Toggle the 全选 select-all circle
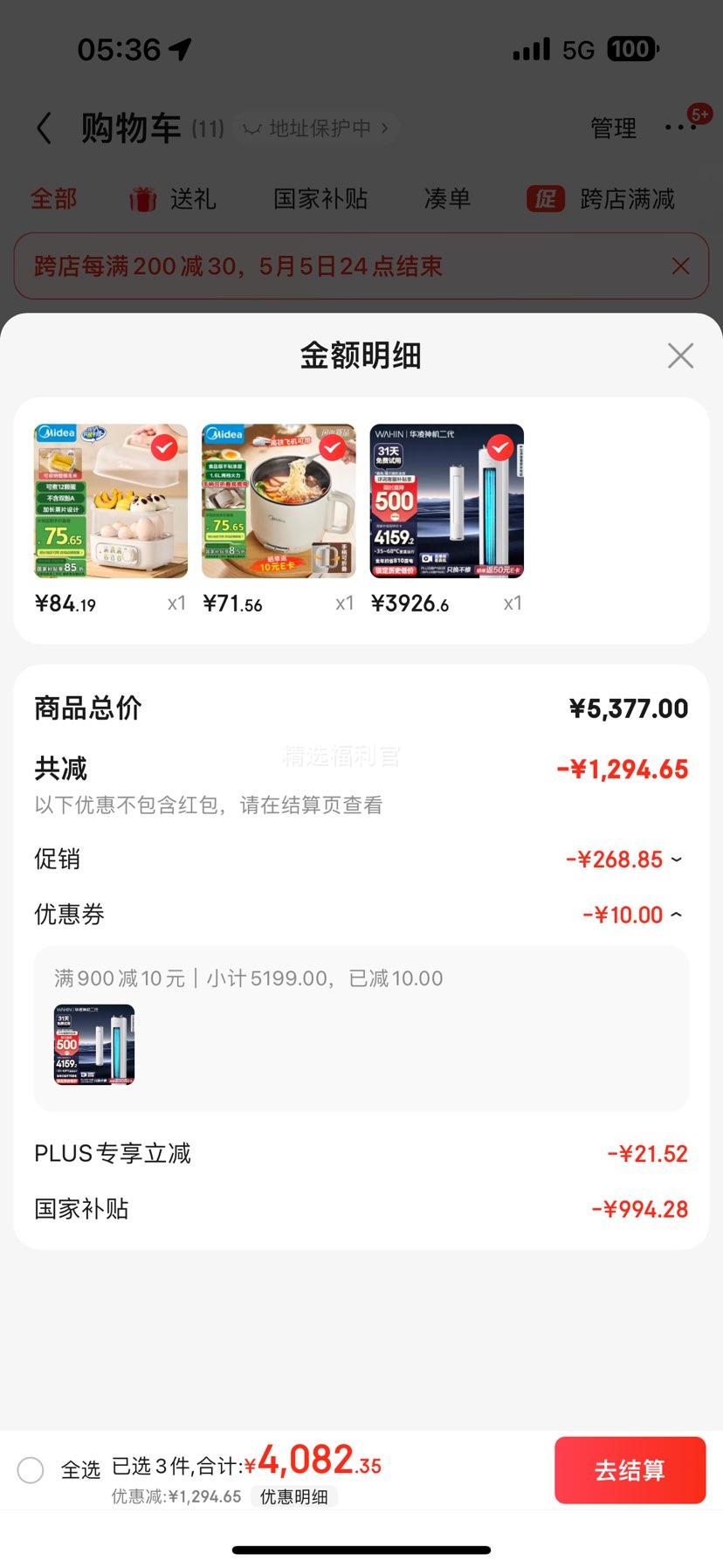Screen dimensions: 723x1568 [31, 1470]
